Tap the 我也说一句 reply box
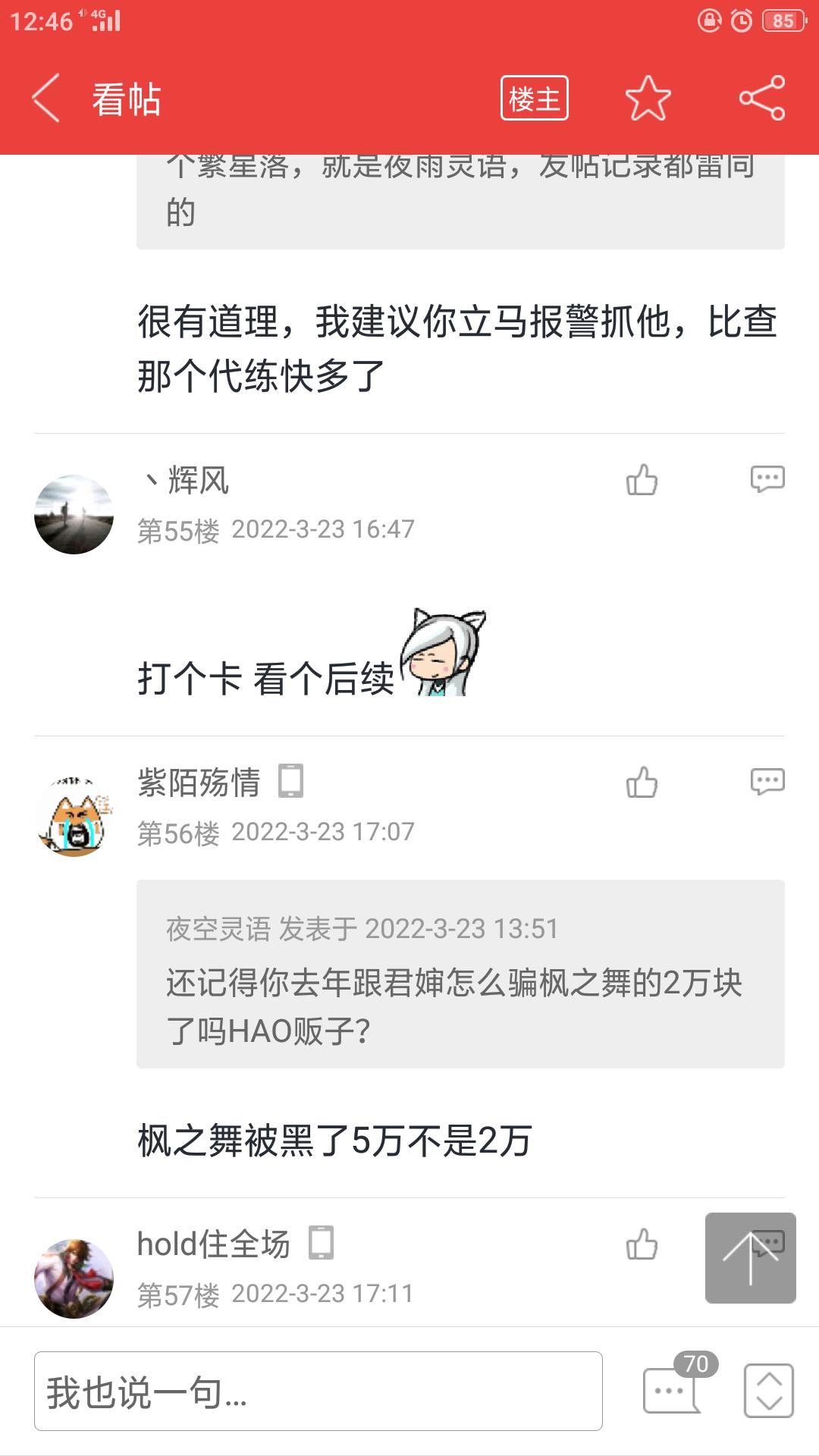The image size is (819, 1456). pyautogui.click(x=318, y=1392)
